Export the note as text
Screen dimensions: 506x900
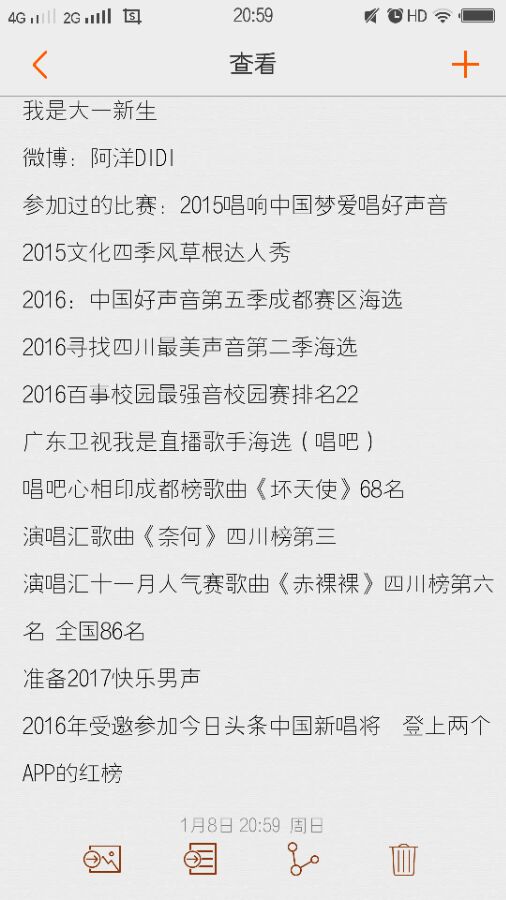(x=200, y=859)
